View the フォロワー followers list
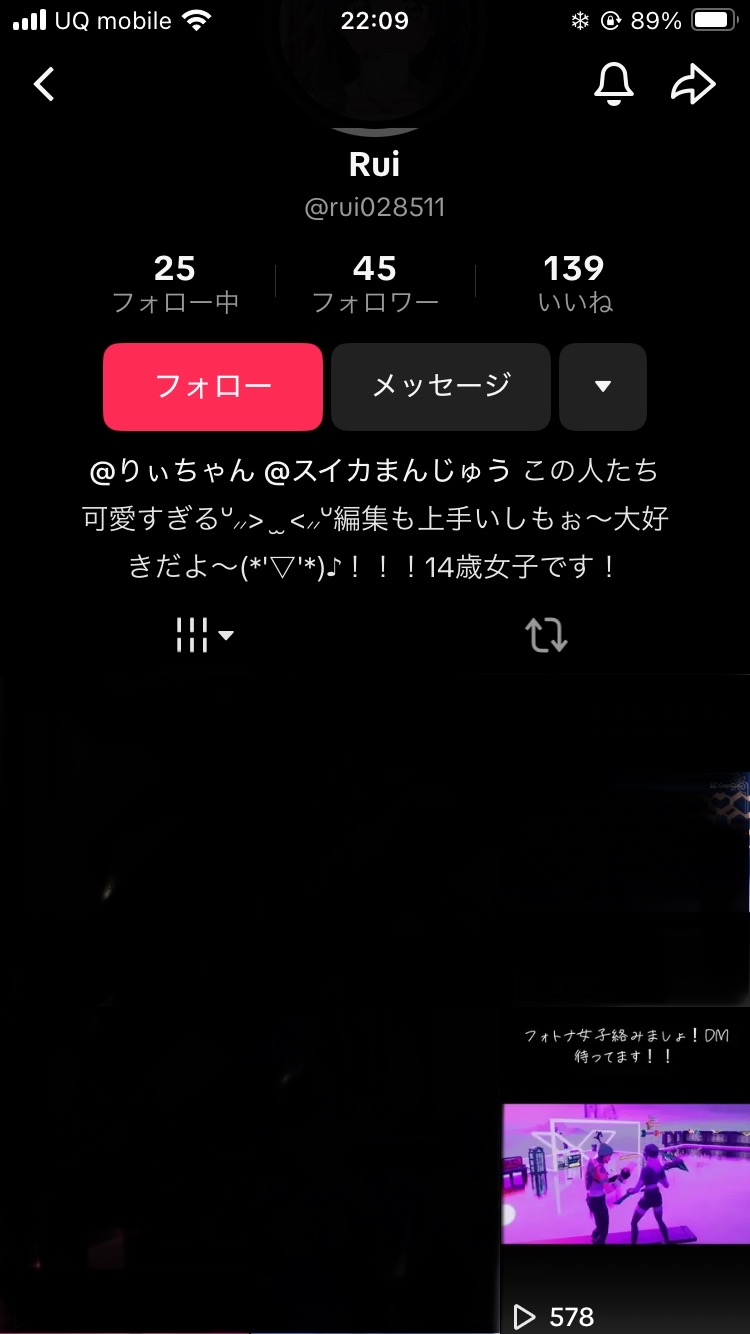Image resolution: width=750 pixels, height=1334 pixels. tap(375, 283)
